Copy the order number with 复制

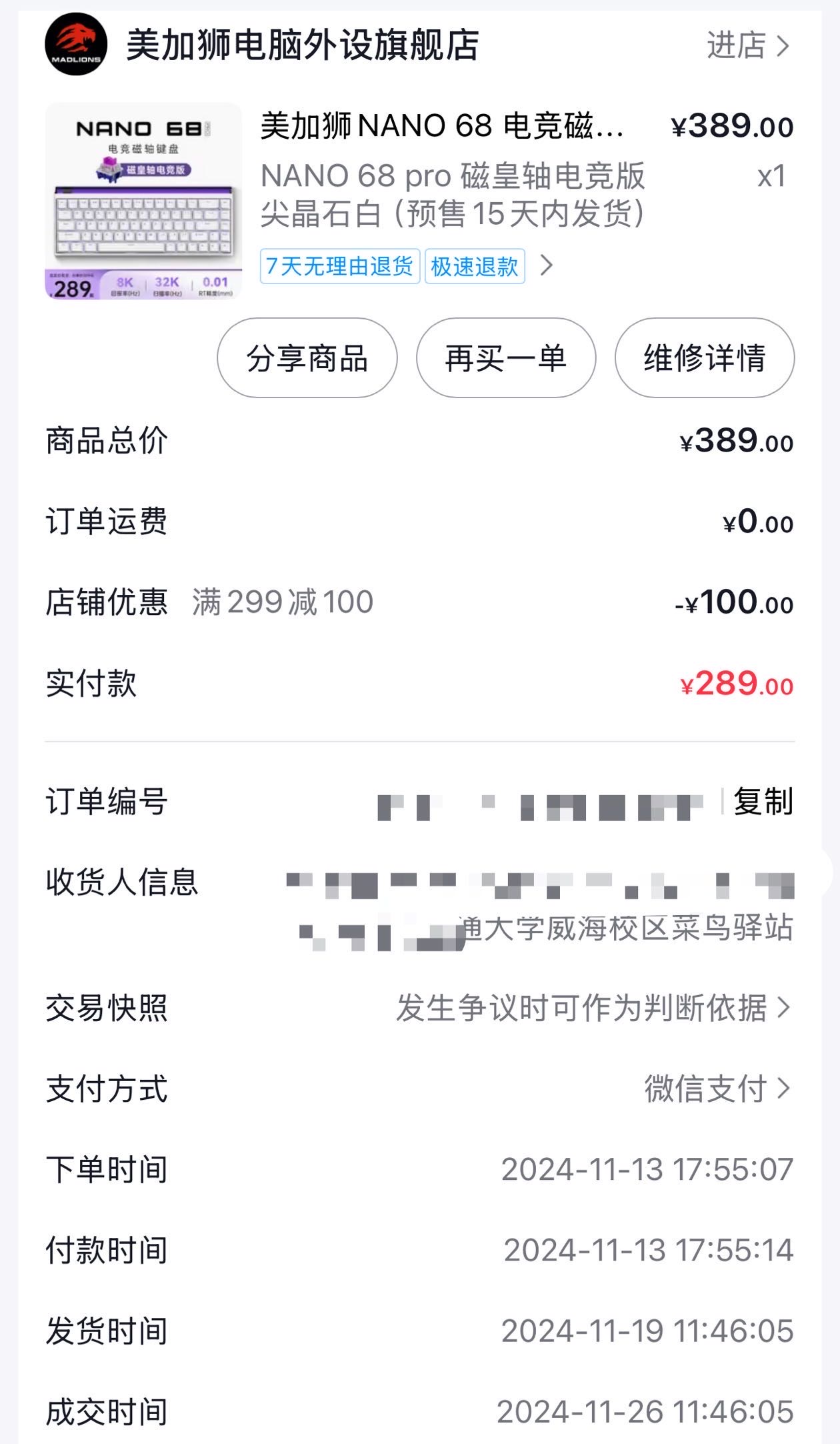click(x=763, y=802)
